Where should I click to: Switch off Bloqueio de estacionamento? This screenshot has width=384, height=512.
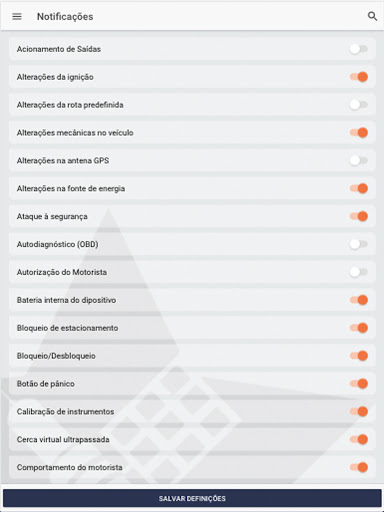[359, 328]
